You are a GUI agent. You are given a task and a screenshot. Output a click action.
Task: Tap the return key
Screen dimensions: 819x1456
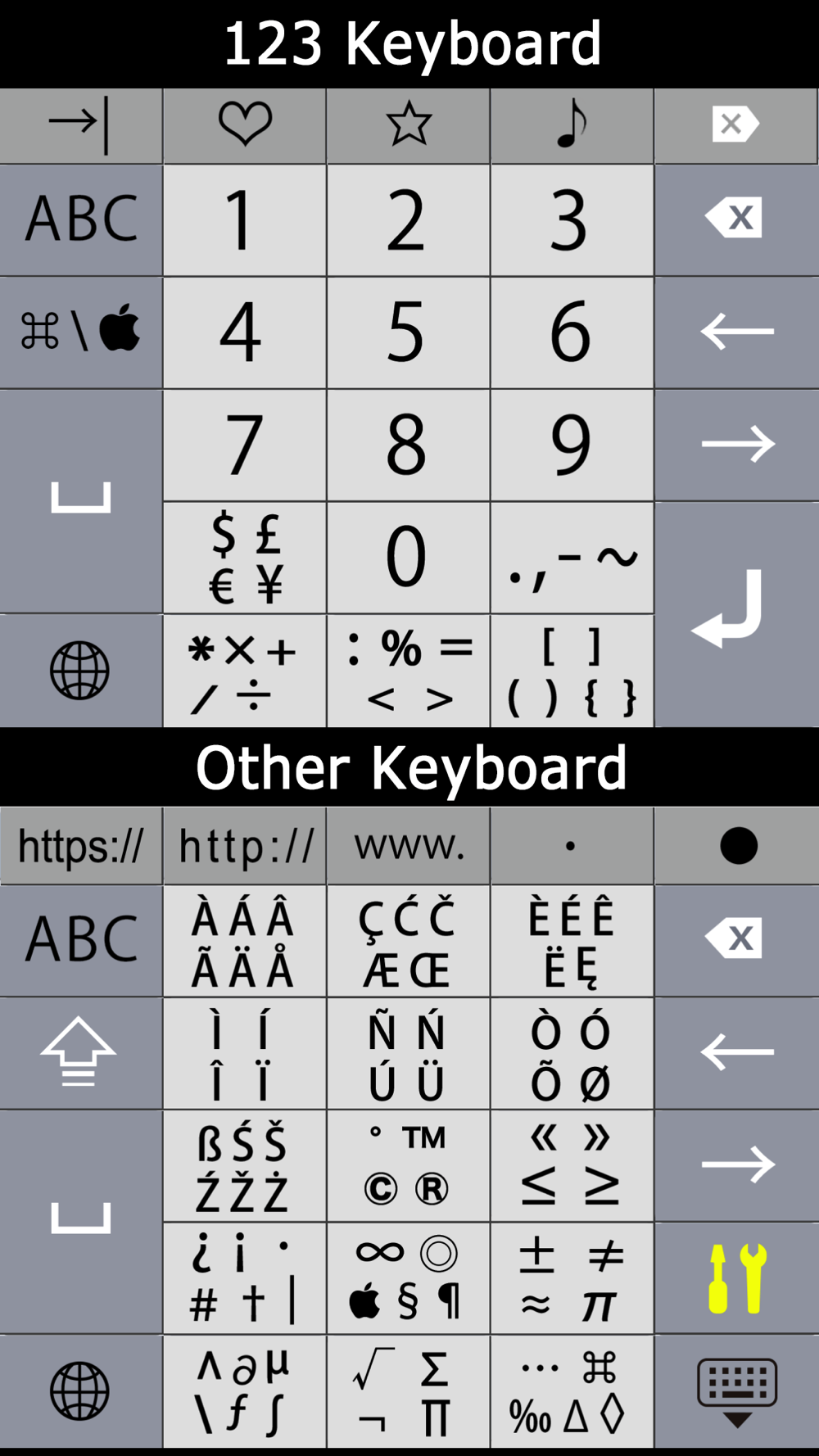click(735, 614)
